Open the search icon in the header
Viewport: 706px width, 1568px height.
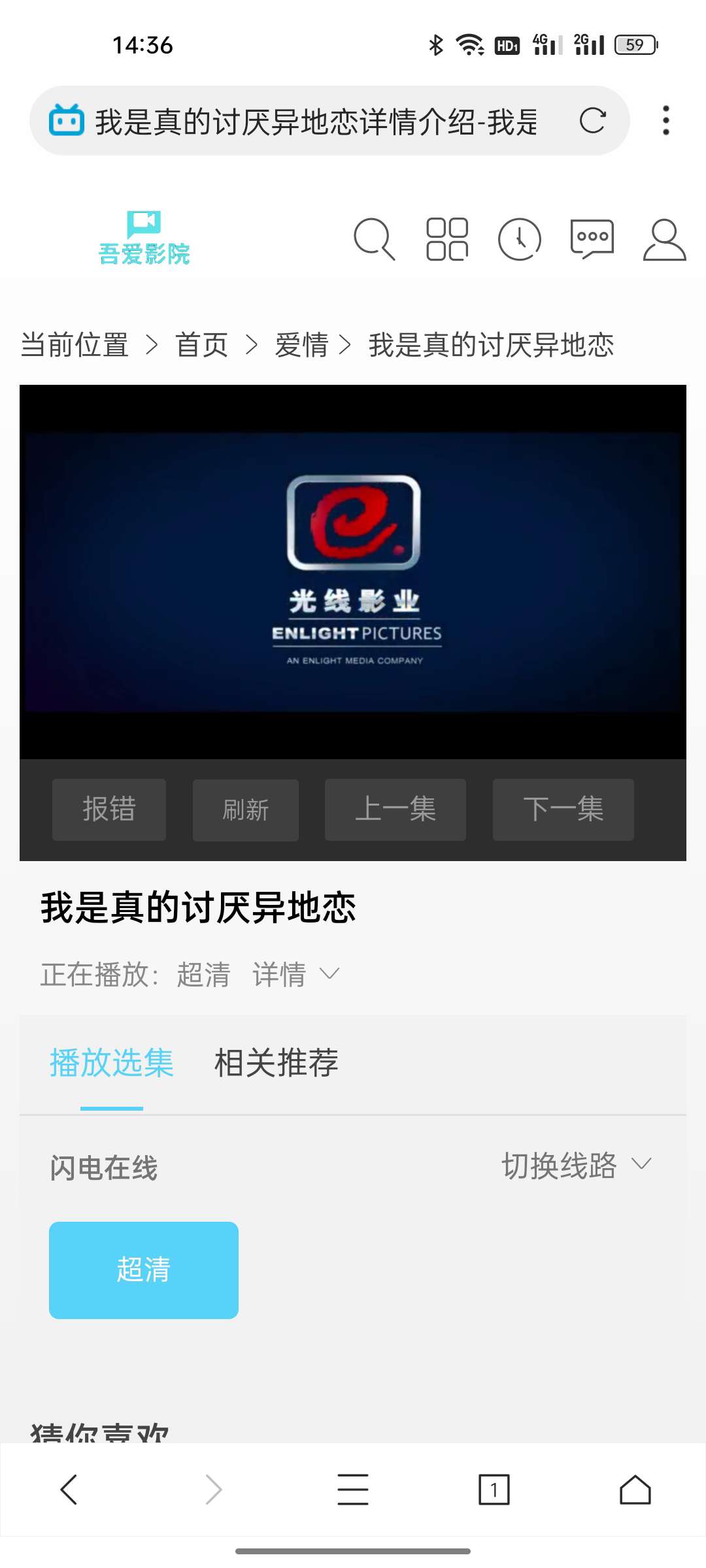coord(374,239)
